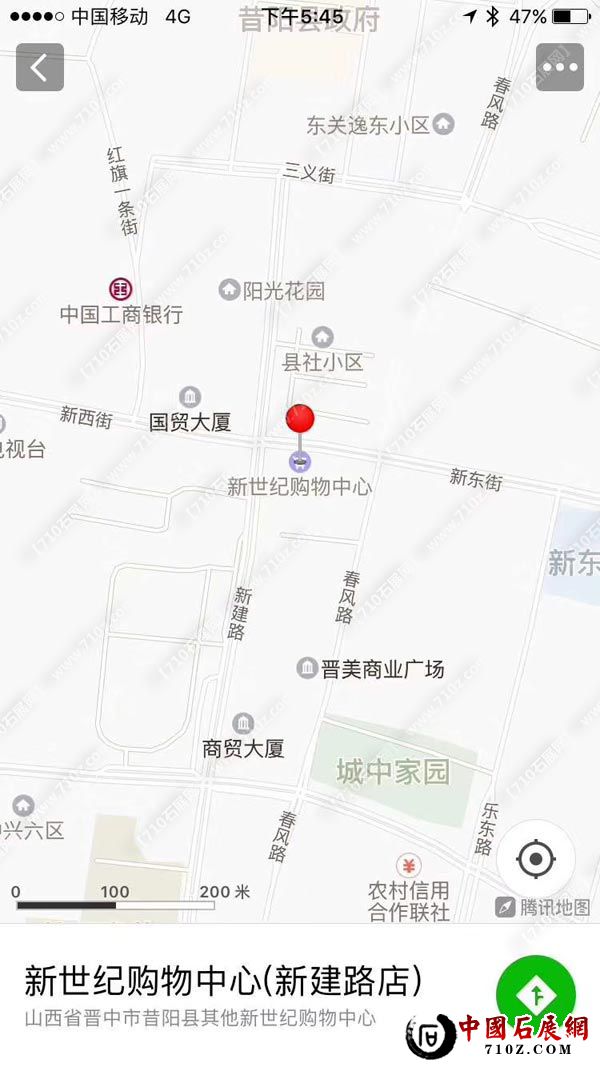Open the three-dot more options menu
Image resolution: width=600 pixels, height=1067 pixels.
(559, 67)
